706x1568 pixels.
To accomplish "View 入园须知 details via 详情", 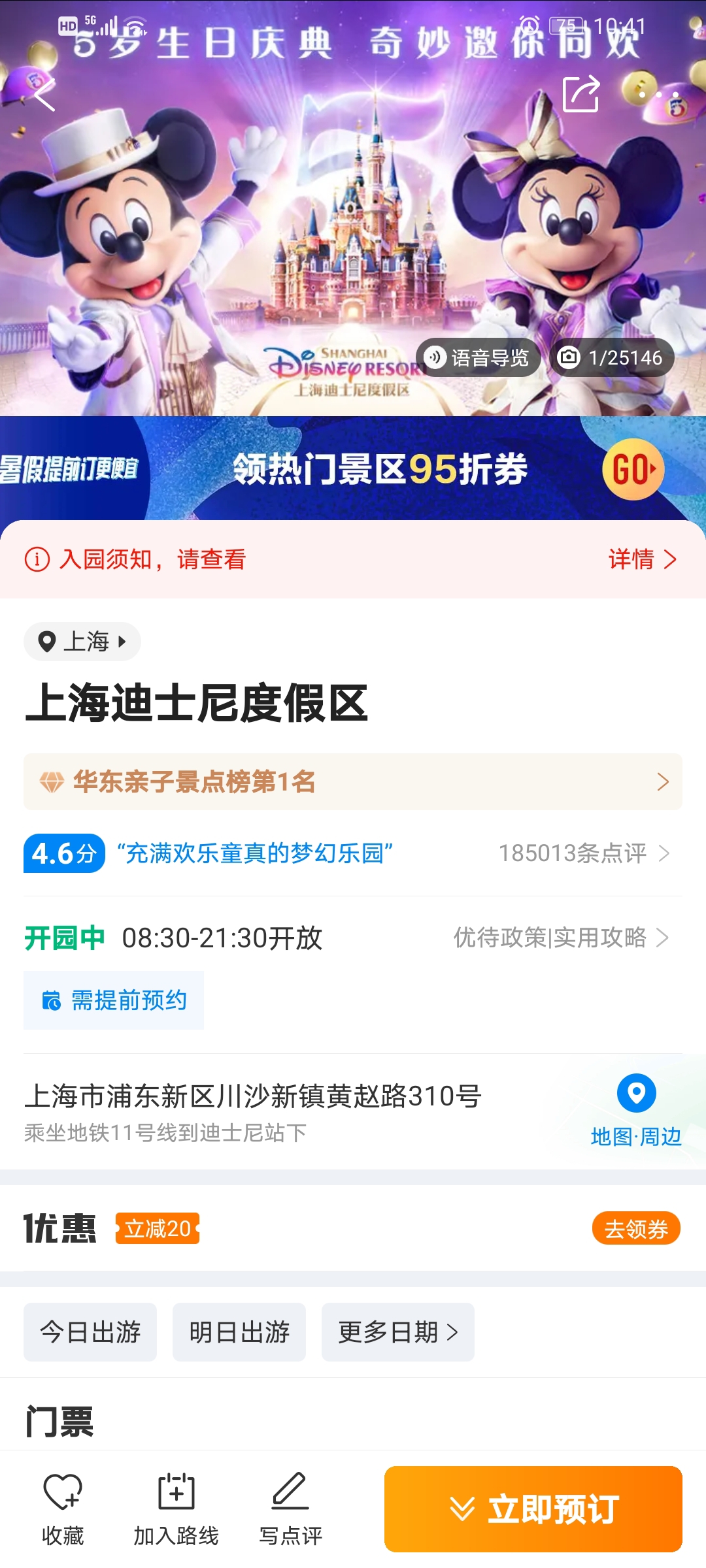I will click(641, 559).
